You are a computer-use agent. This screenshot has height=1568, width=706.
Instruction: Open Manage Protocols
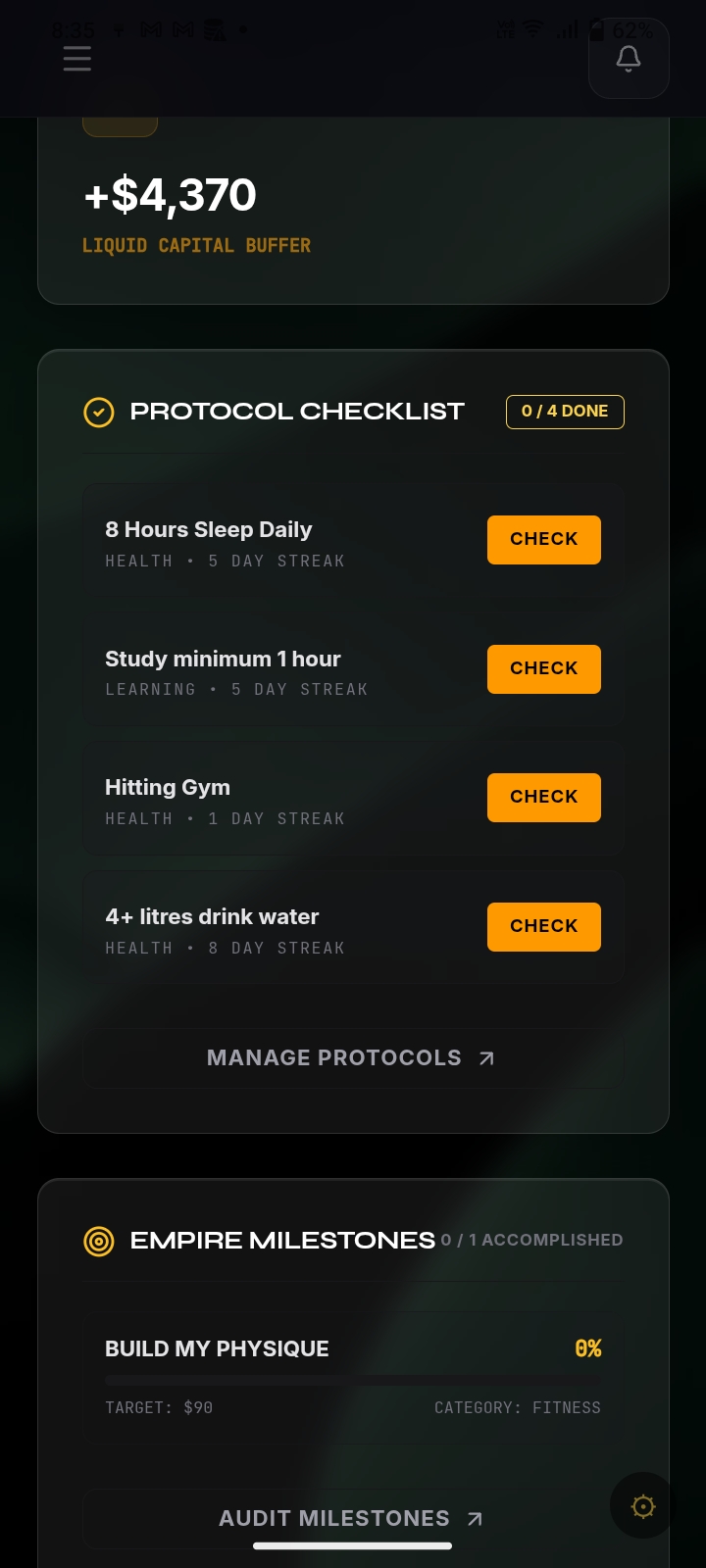(353, 1058)
